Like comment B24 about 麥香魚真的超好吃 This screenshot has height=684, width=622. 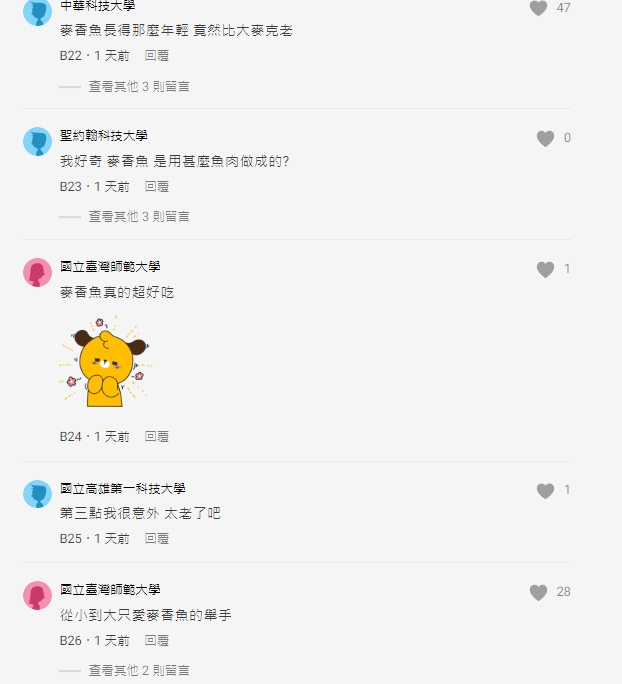point(545,269)
